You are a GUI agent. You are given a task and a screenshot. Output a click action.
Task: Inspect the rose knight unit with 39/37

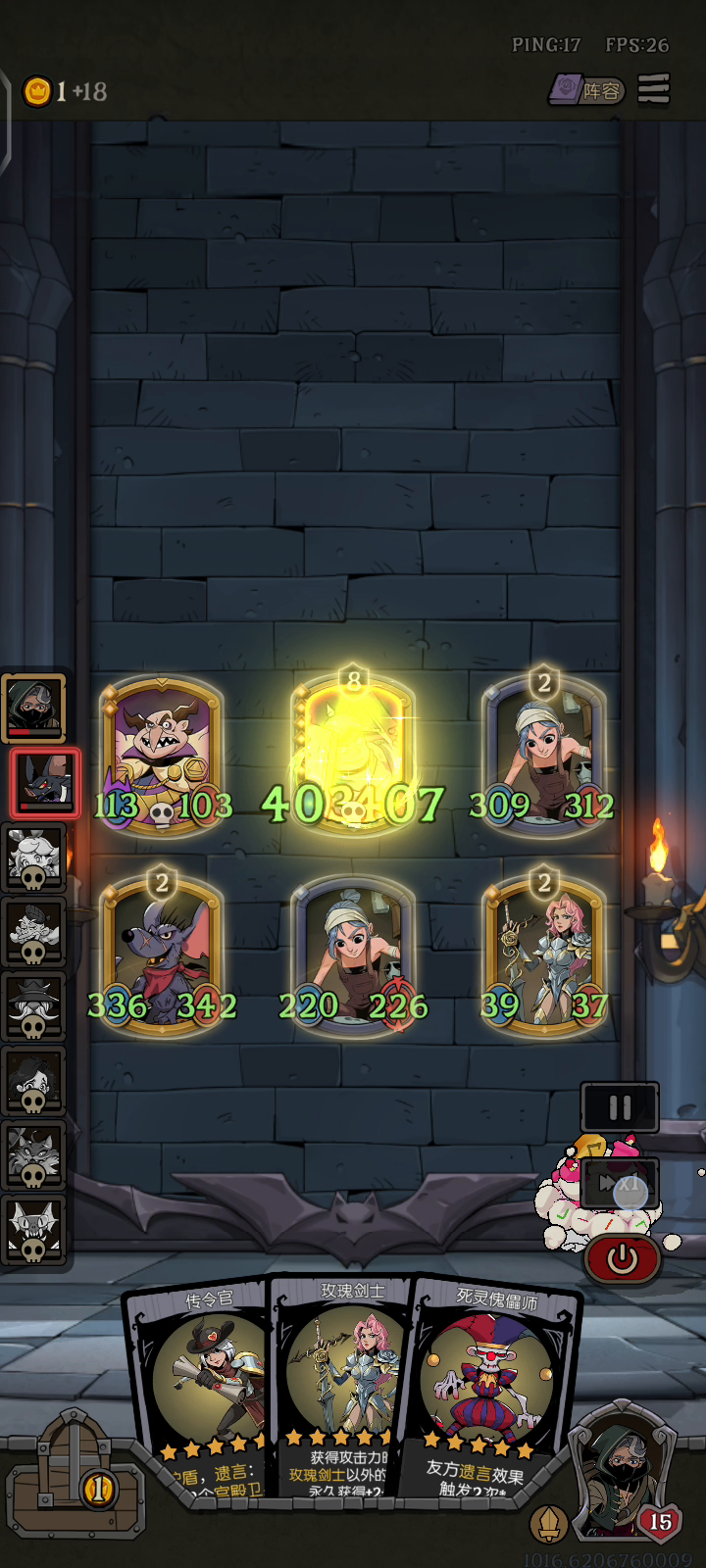click(x=544, y=955)
